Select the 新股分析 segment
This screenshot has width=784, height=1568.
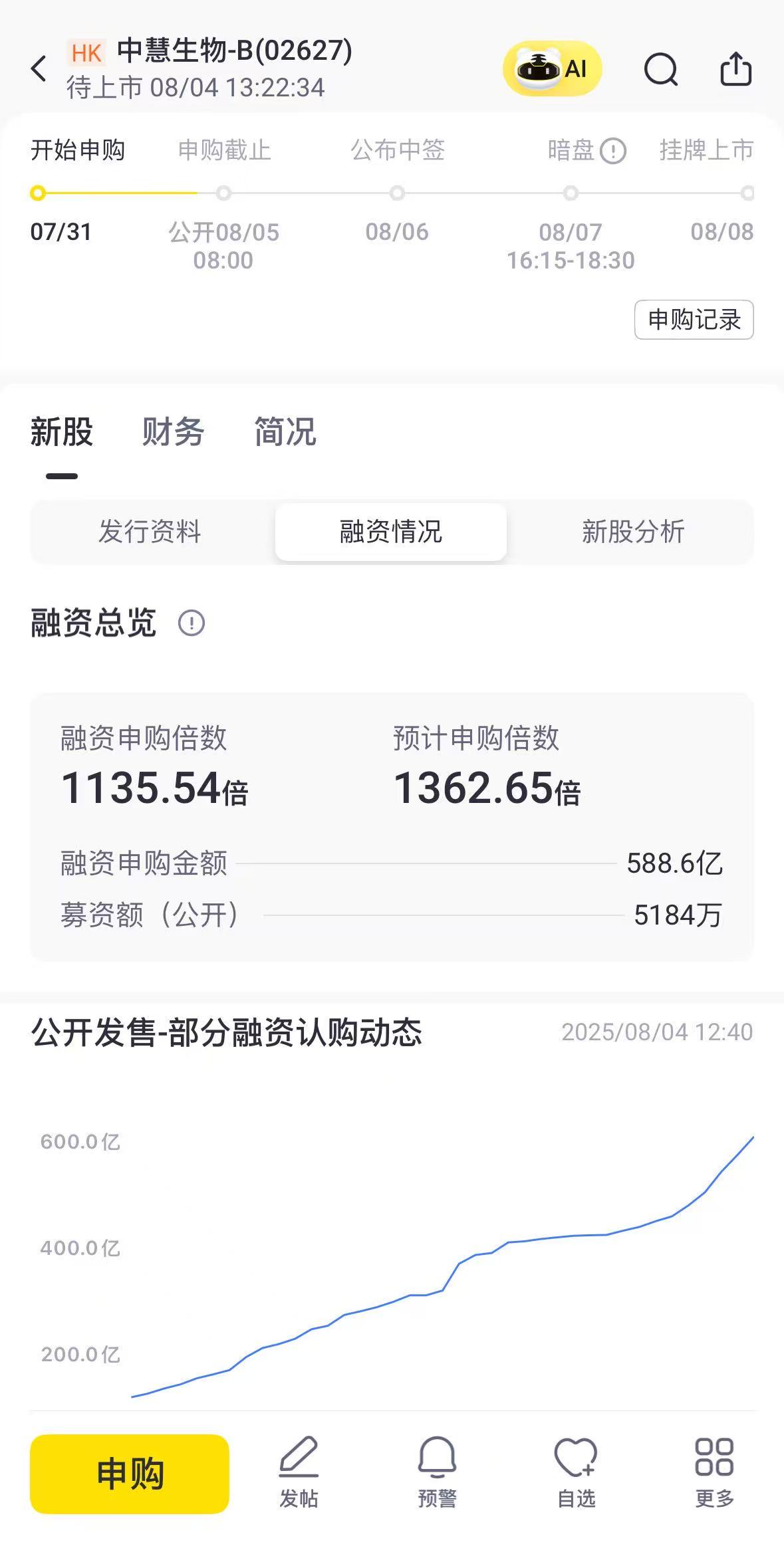pos(633,532)
